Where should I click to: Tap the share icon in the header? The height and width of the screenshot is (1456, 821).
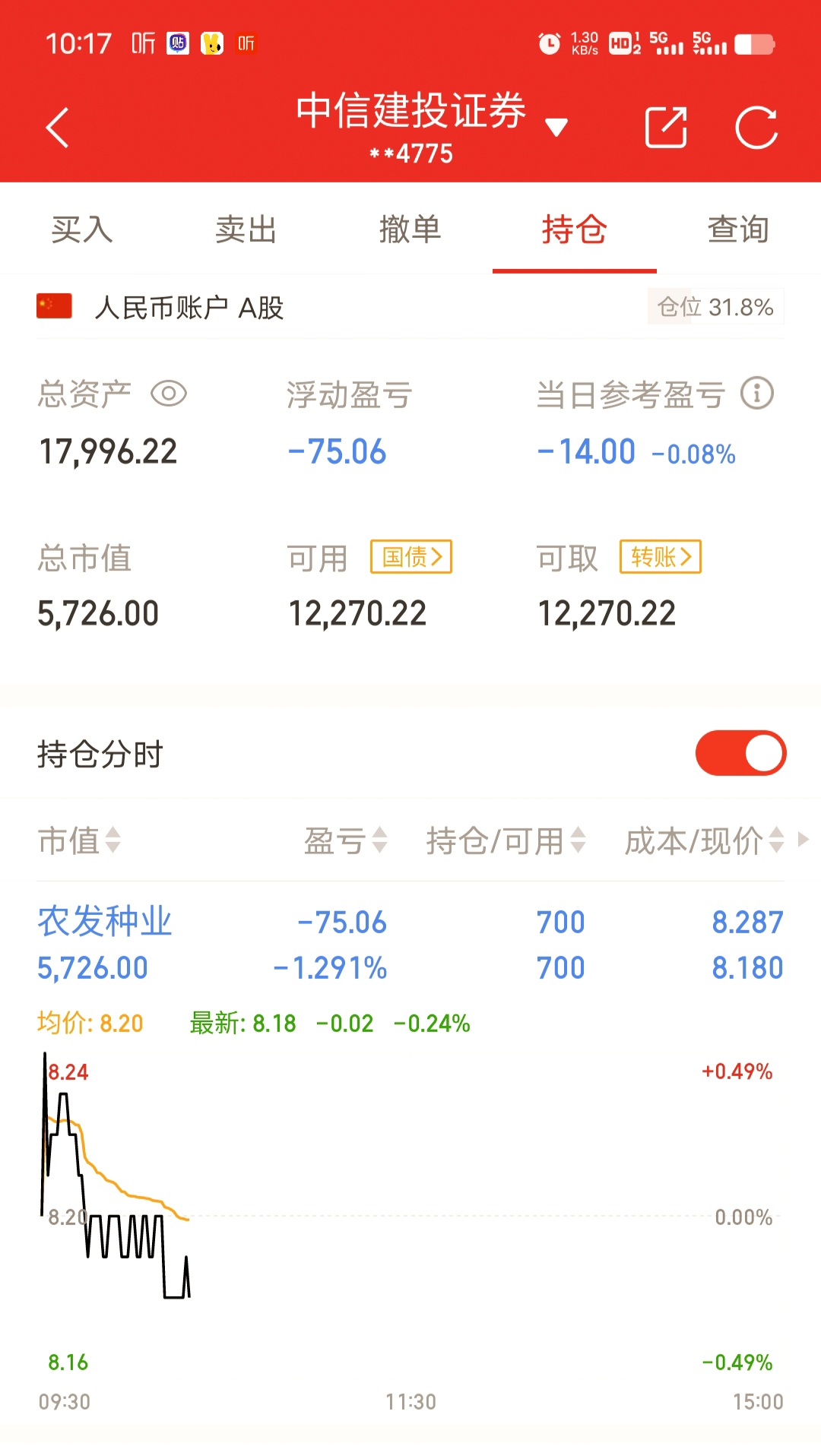tap(666, 127)
